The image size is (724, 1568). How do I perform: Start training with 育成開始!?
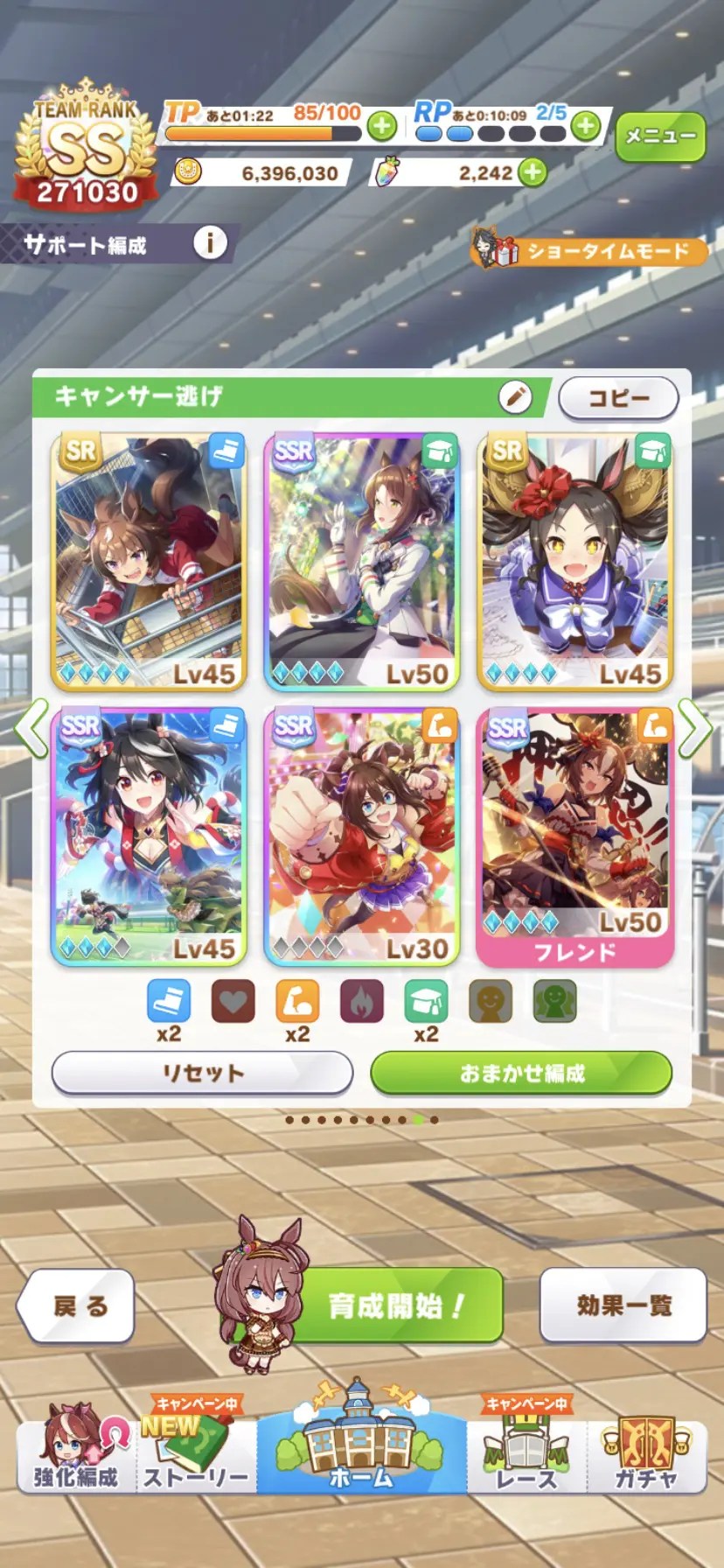395,1305
